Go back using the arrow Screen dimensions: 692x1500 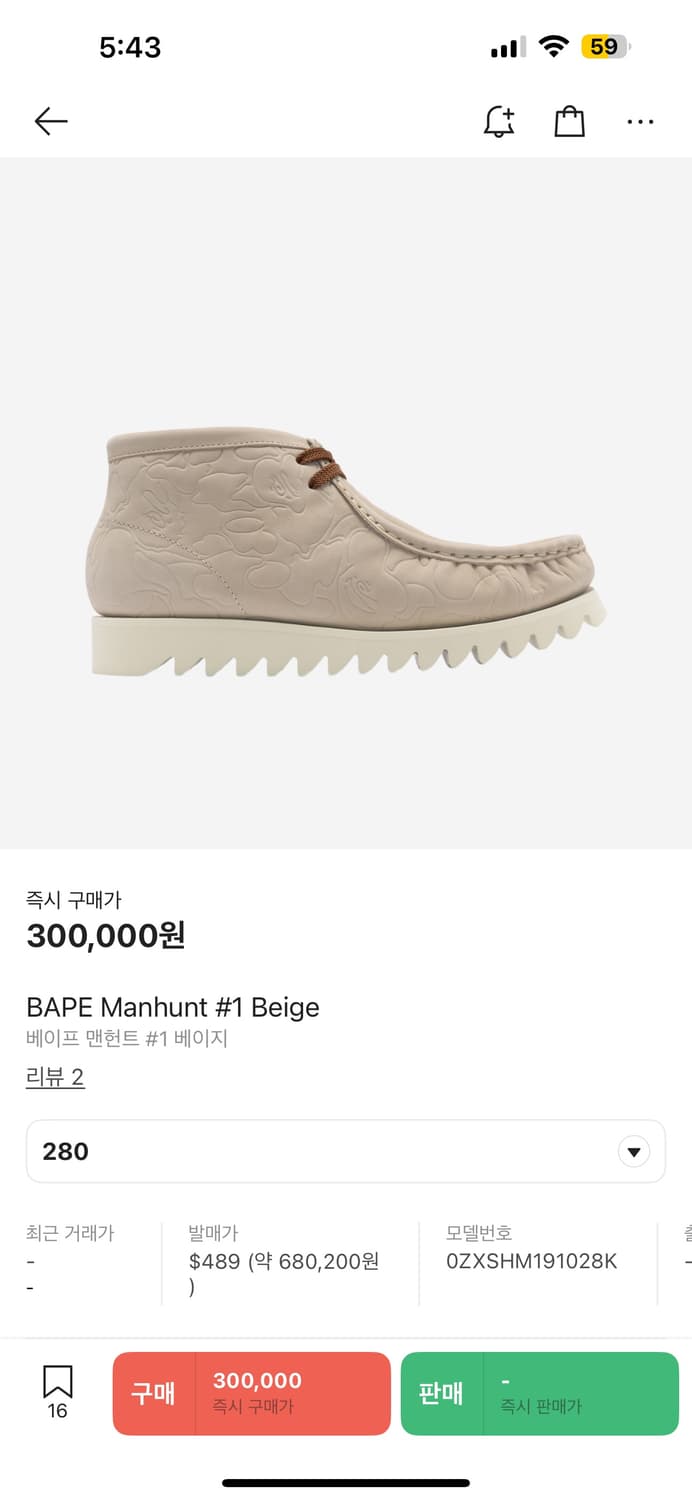(51, 122)
